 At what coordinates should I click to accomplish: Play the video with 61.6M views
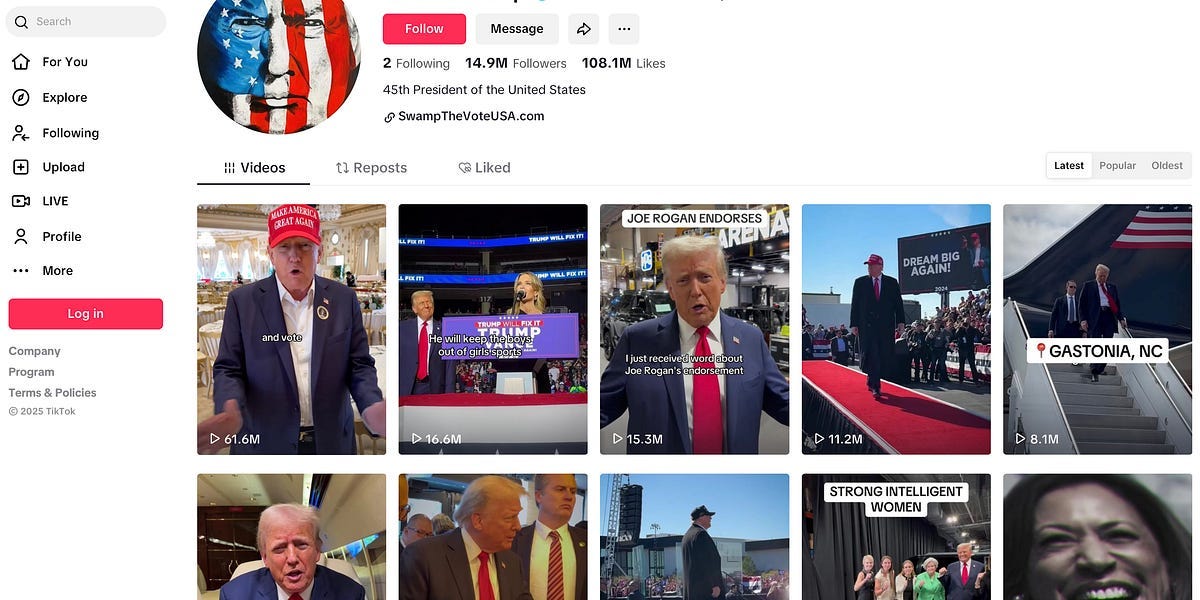[291, 329]
